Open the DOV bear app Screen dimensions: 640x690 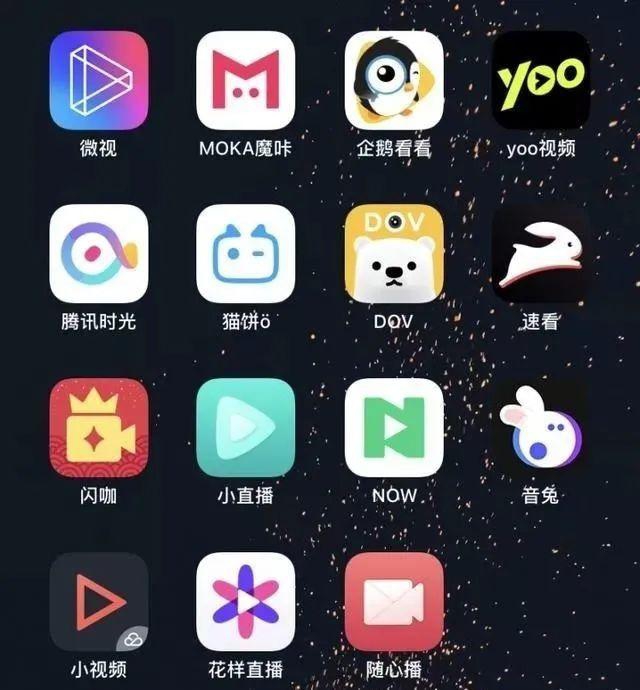point(394,253)
